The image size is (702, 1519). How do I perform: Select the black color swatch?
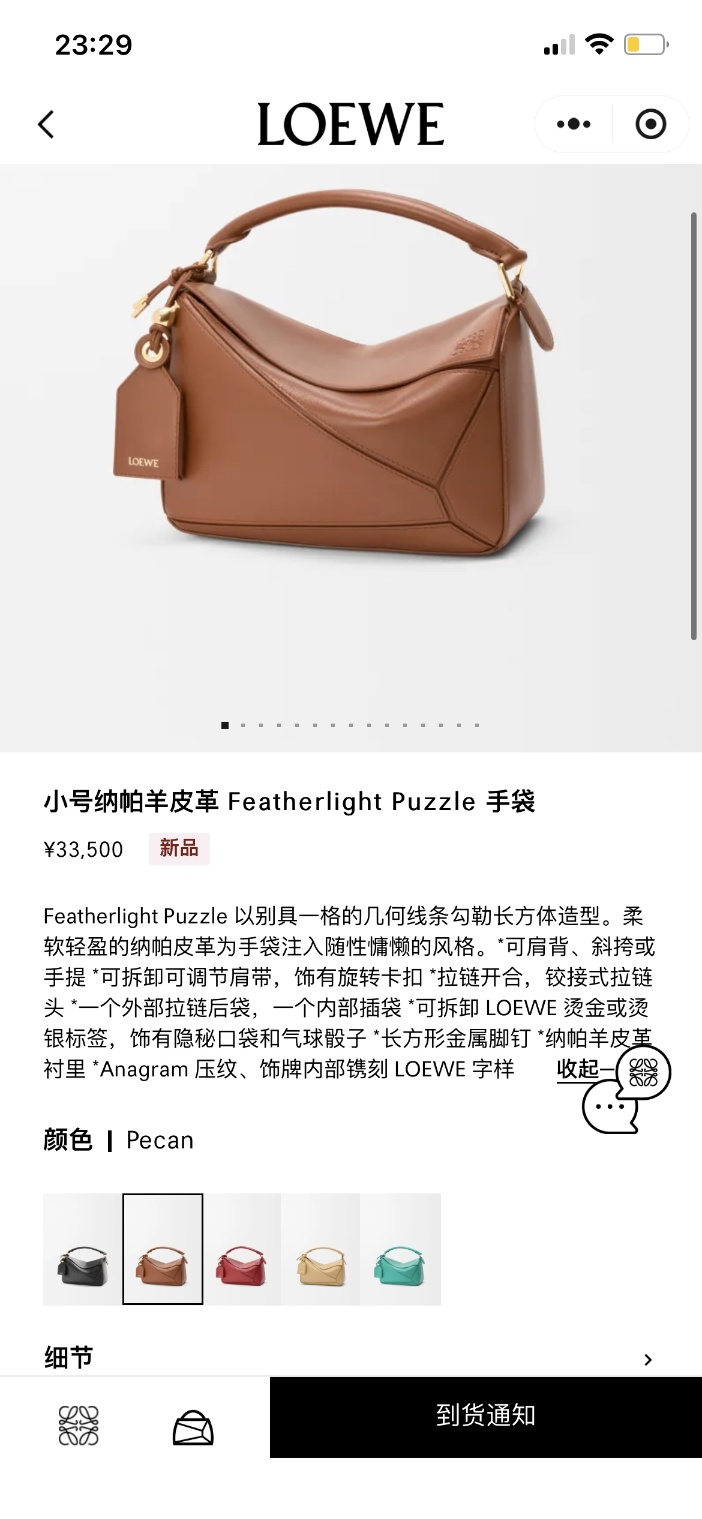coord(82,1249)
